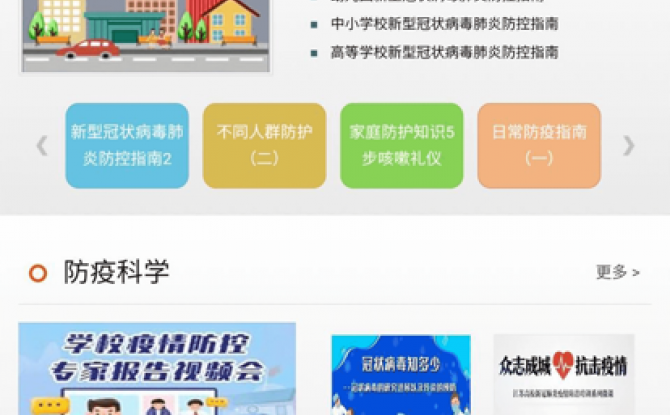Open 众志成城抗击疫情 thumbnail

(x=563, y=375)
